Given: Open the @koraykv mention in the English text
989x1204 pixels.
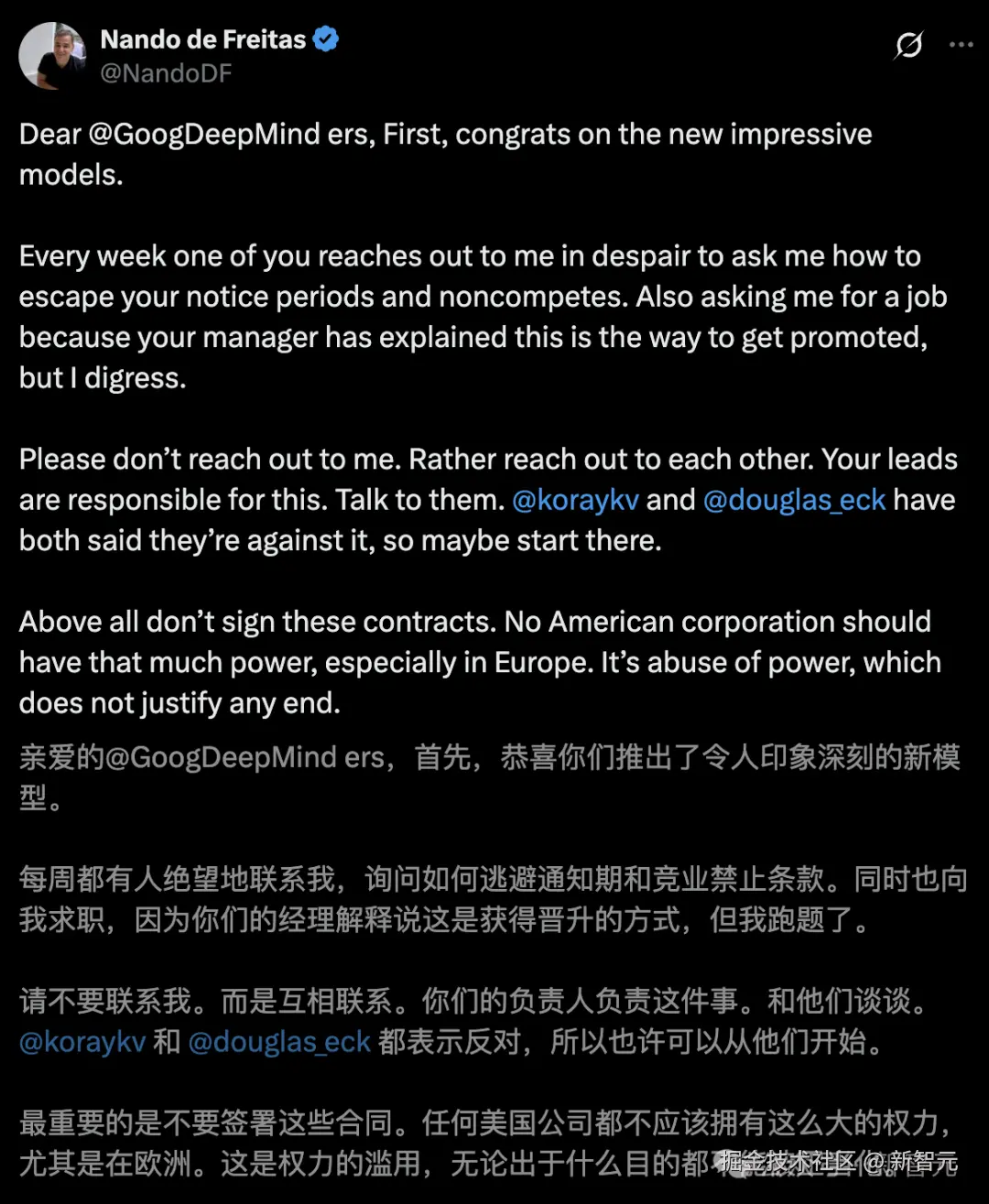Looking at the screenshot, I should tap(575, 500).
